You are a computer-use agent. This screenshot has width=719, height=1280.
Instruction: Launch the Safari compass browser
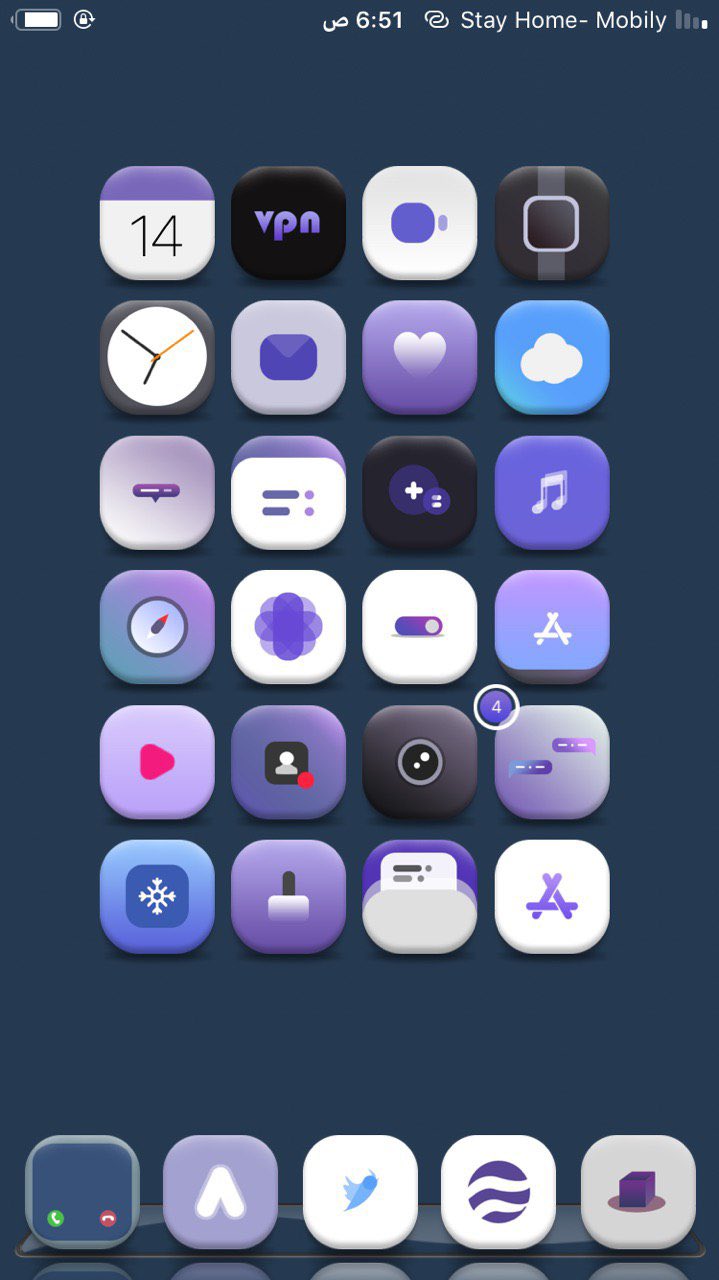click(x=157, y=627)
